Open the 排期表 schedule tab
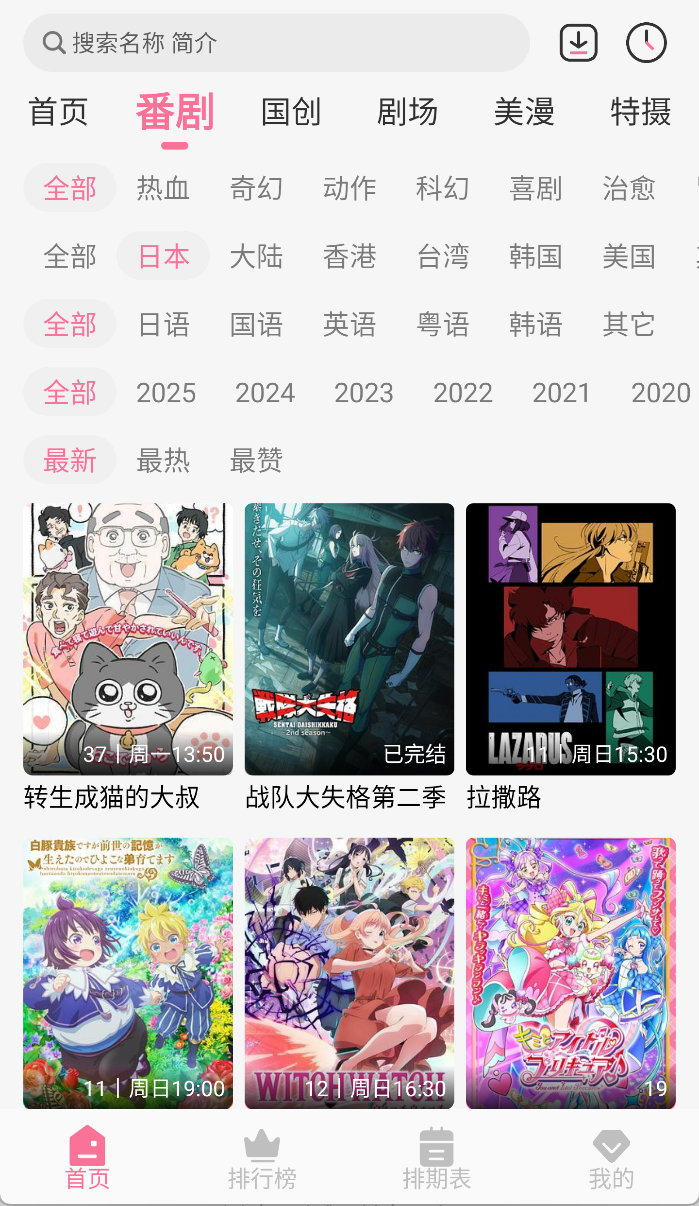Image resolution: width=699 pixels, height=1206 pixels. 436,1160
